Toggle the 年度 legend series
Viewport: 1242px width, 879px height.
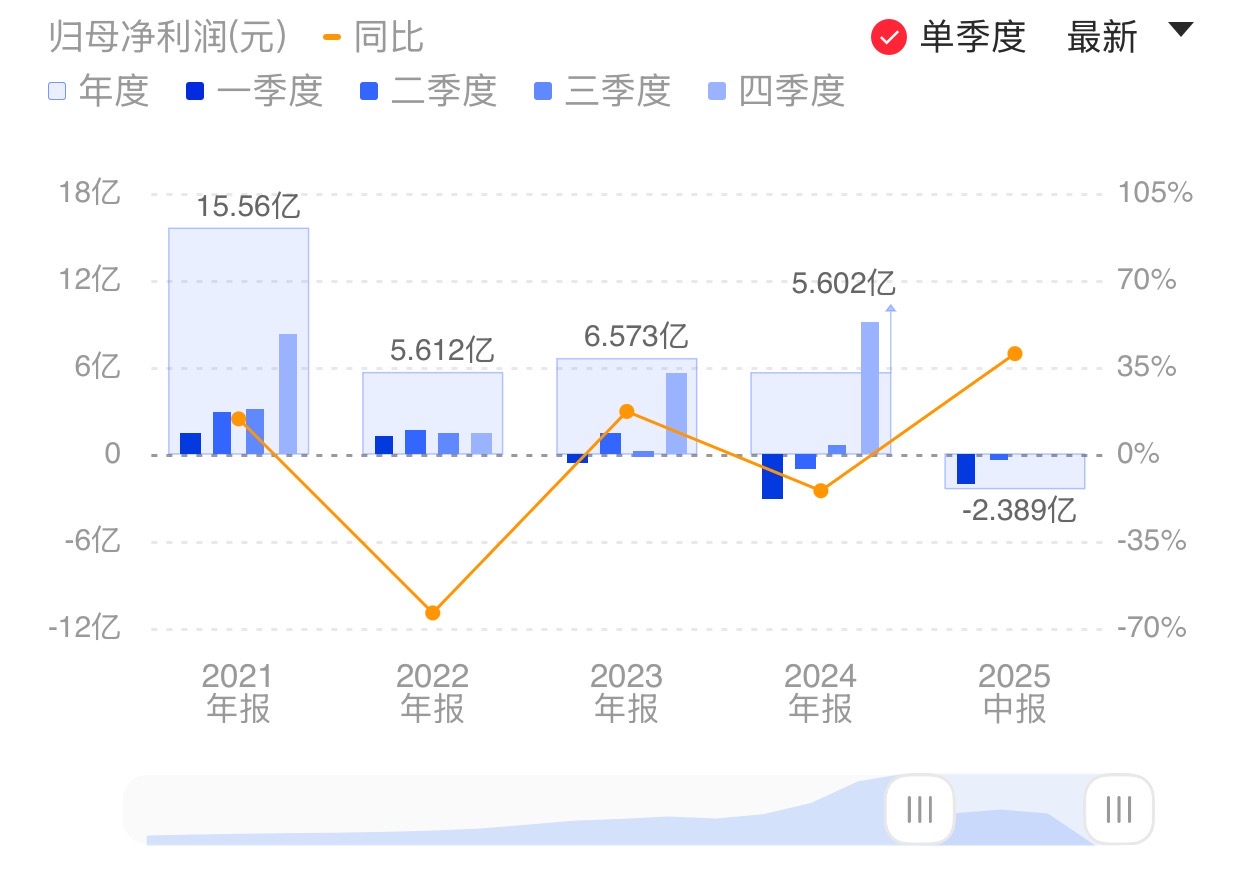click(x=98, y=92)
